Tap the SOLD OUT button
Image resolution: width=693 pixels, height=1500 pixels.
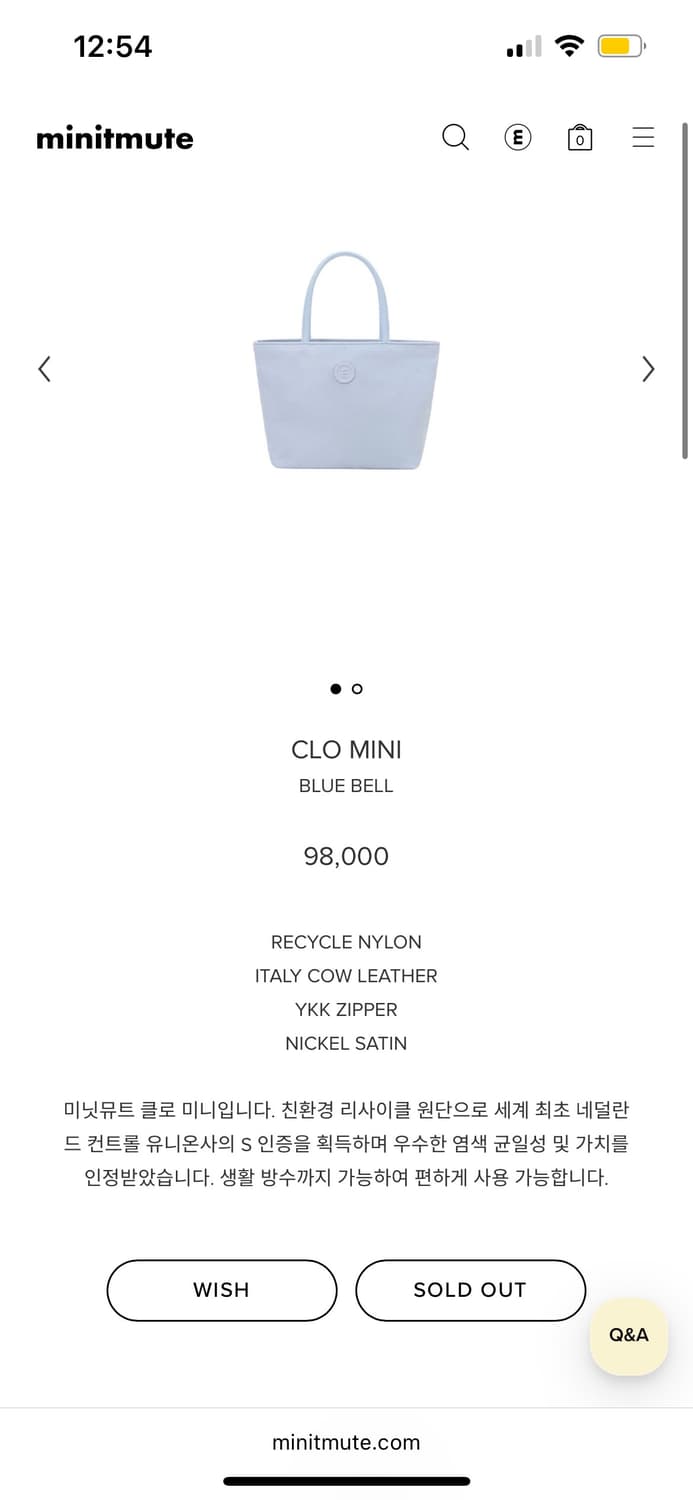point(470,1290)
